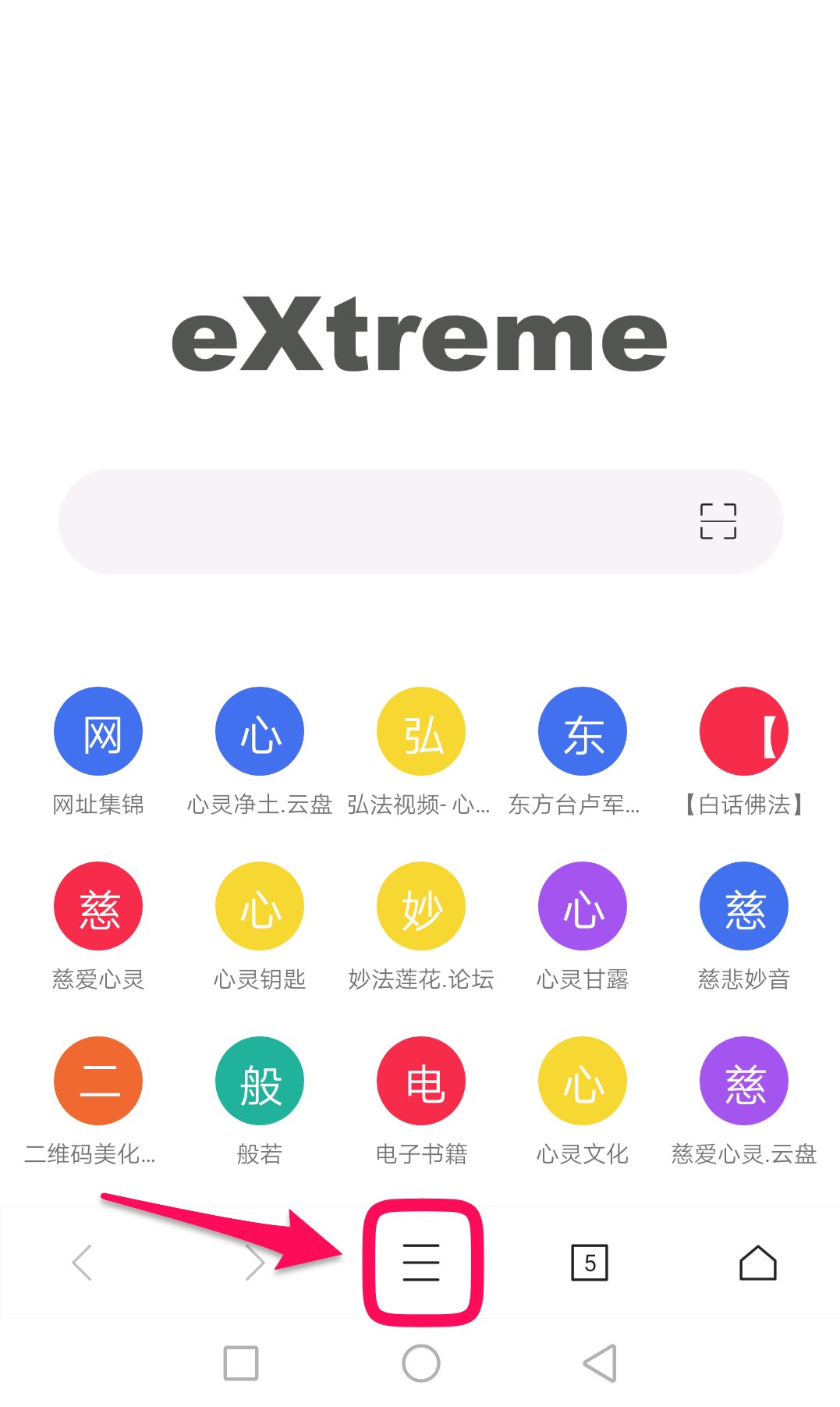Screen dimensions: 840x1407
Task: Open 慈悲妙音 shortcut
Action: 744,907
